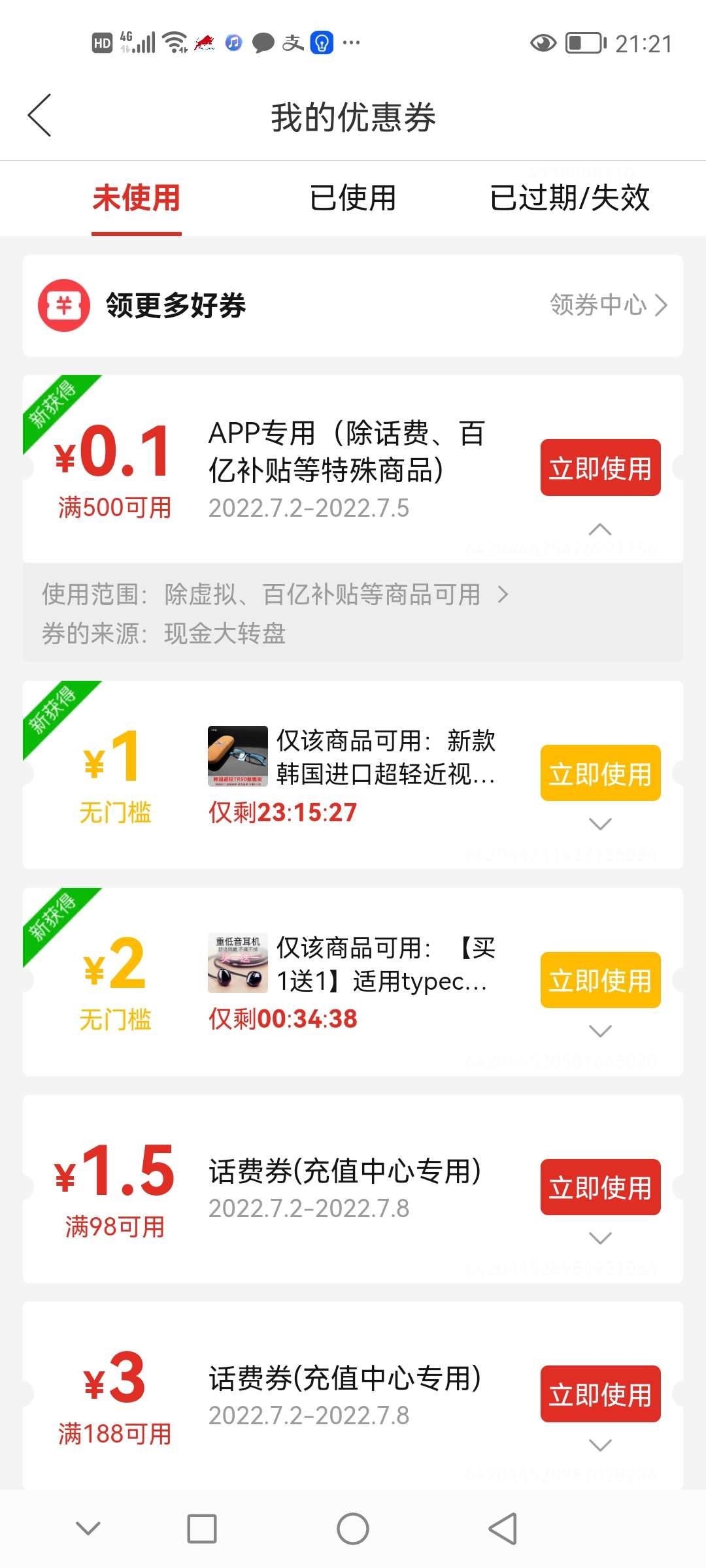706x1568 pixels.
Task: Expand details of the ¥1.5 话费券
Action: (600, 1238)
